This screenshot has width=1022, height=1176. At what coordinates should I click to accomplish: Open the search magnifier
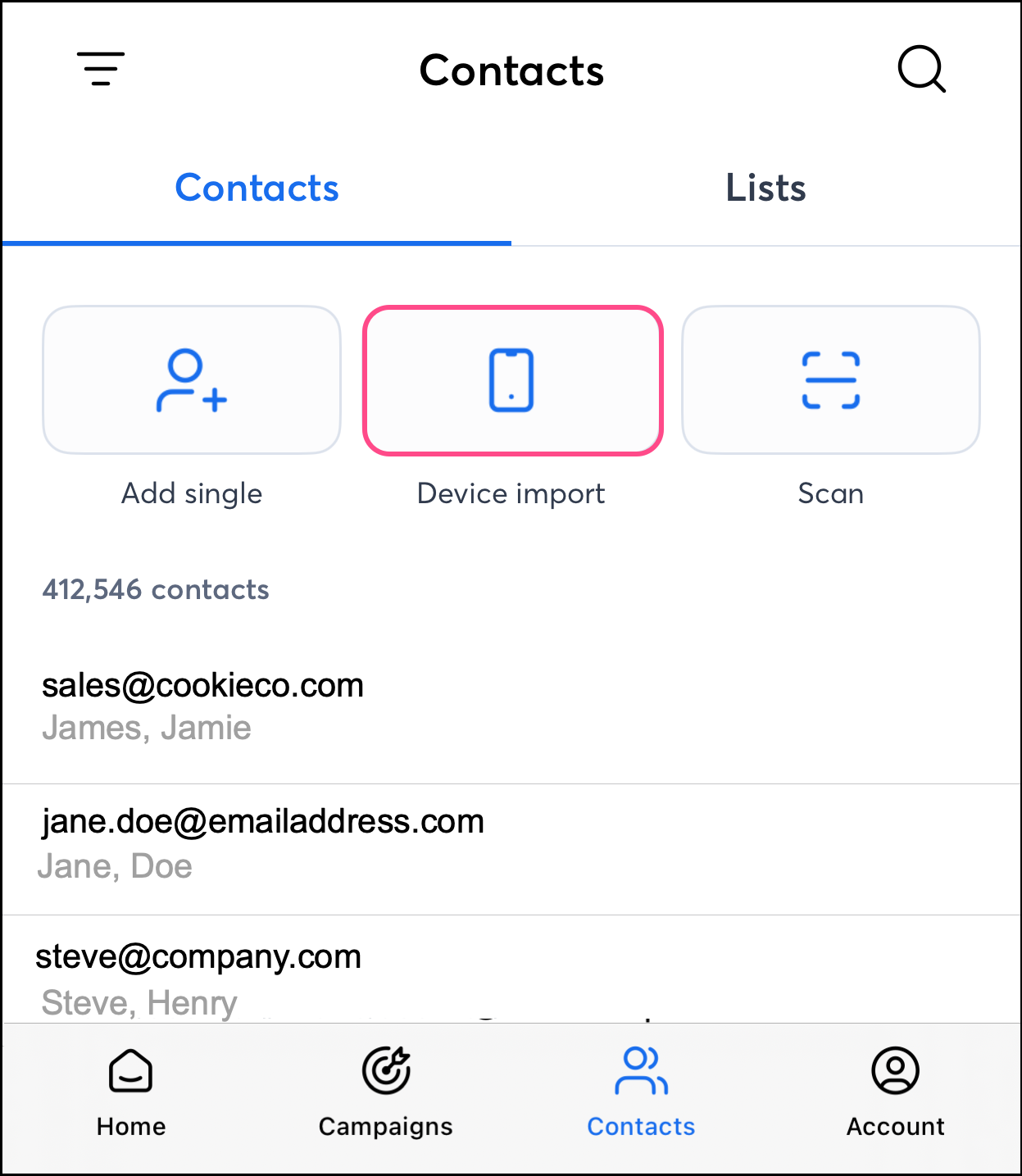tap(921, 69)
